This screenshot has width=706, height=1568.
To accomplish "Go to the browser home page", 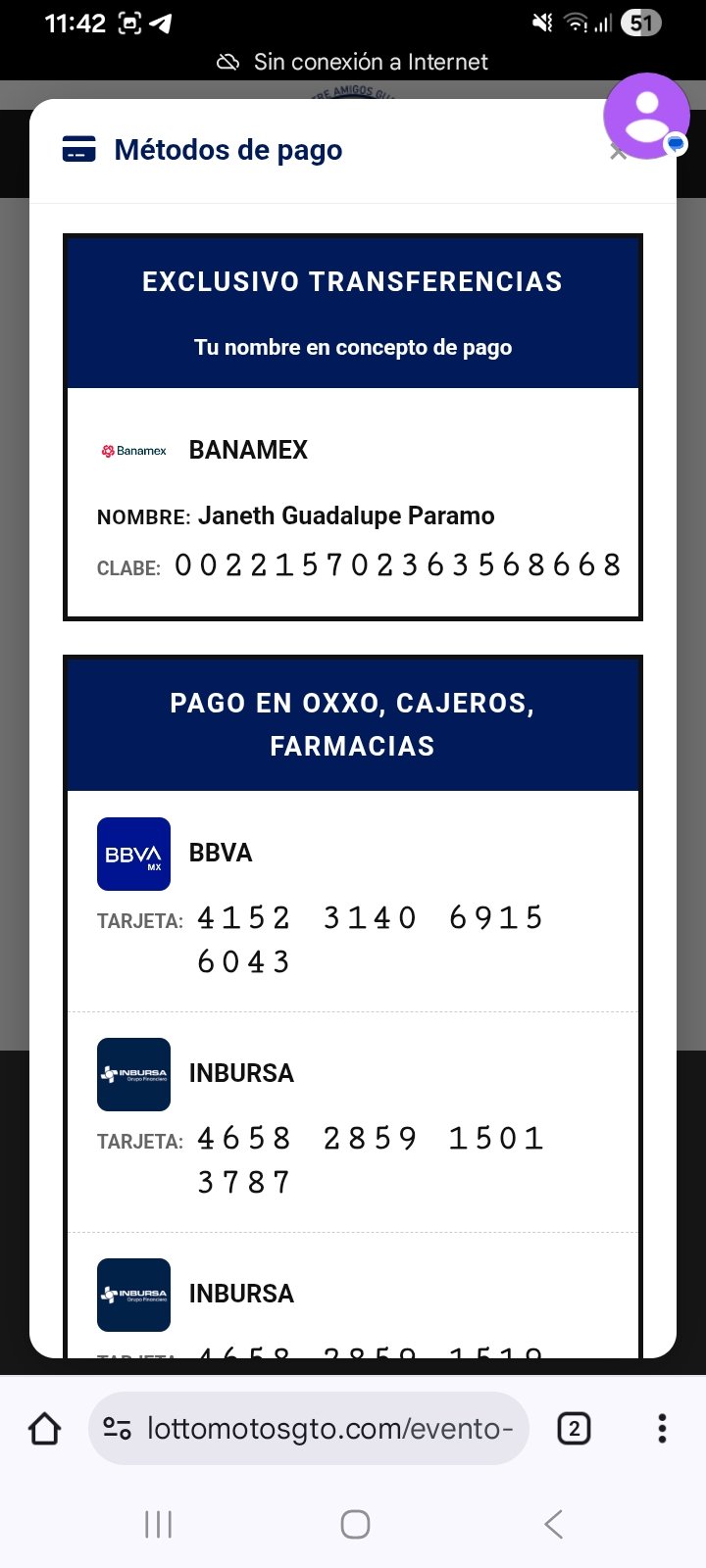I will [45, 1429].
